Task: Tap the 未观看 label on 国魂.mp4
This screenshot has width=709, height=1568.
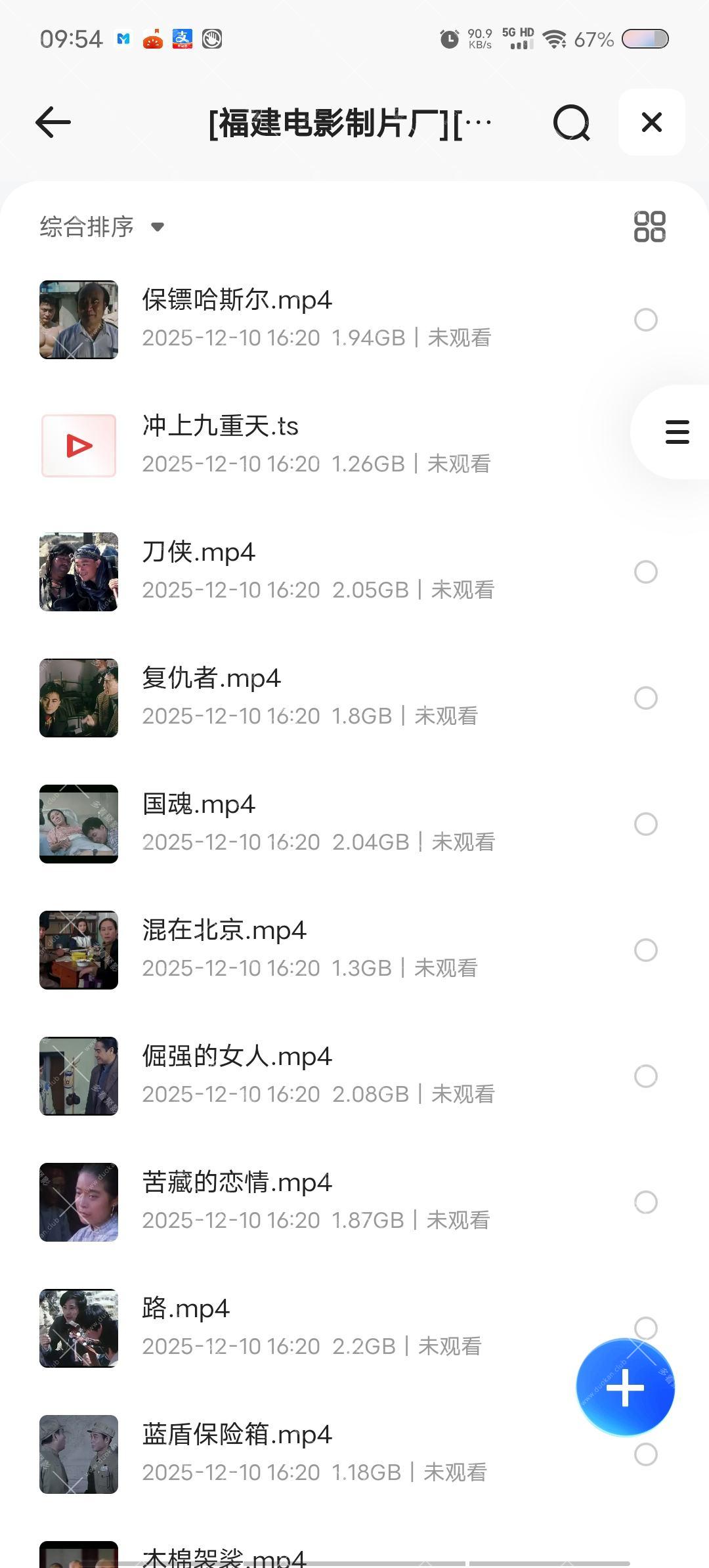Action: coord(463,842)
